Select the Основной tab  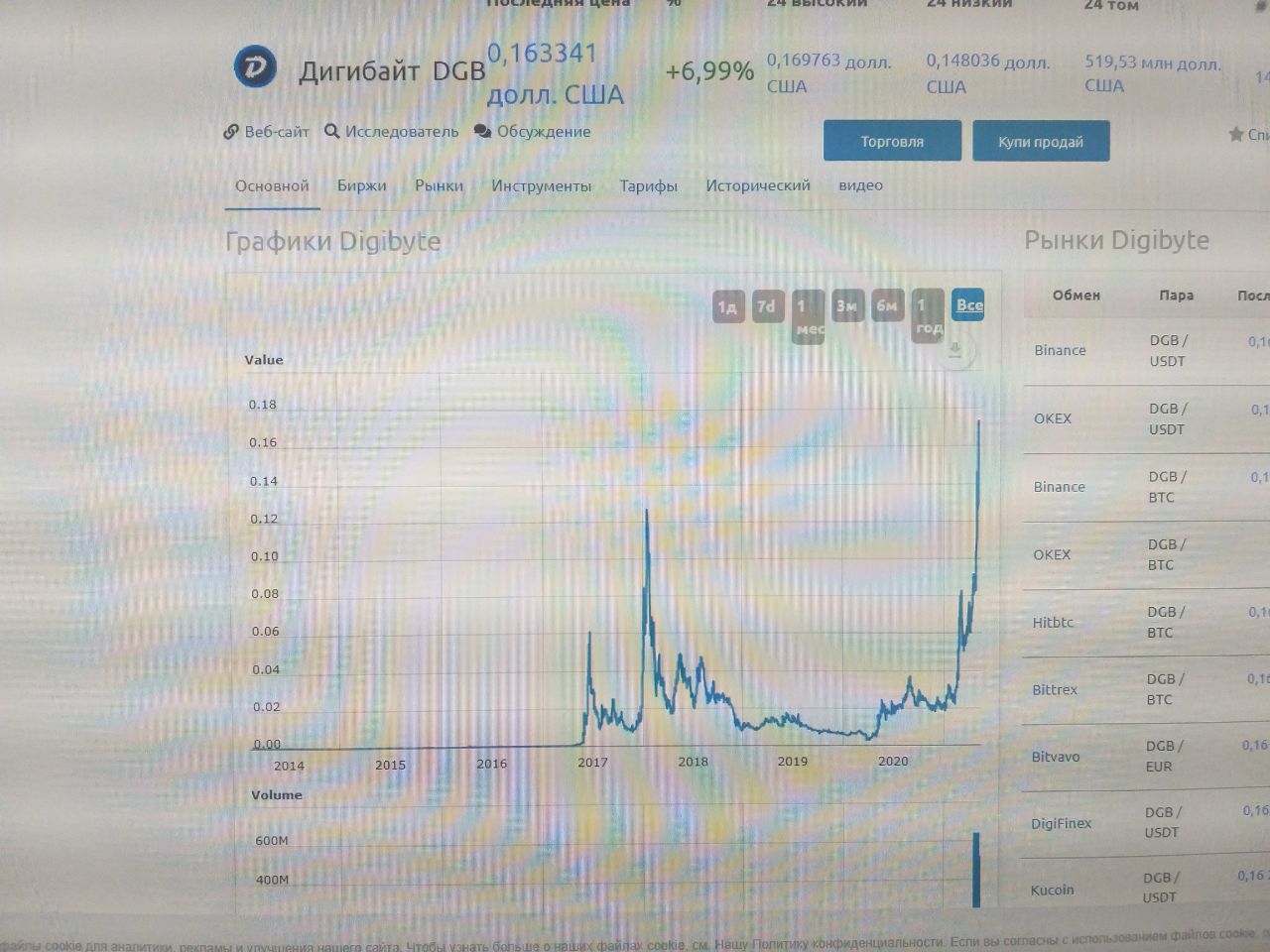pos(272,185)
